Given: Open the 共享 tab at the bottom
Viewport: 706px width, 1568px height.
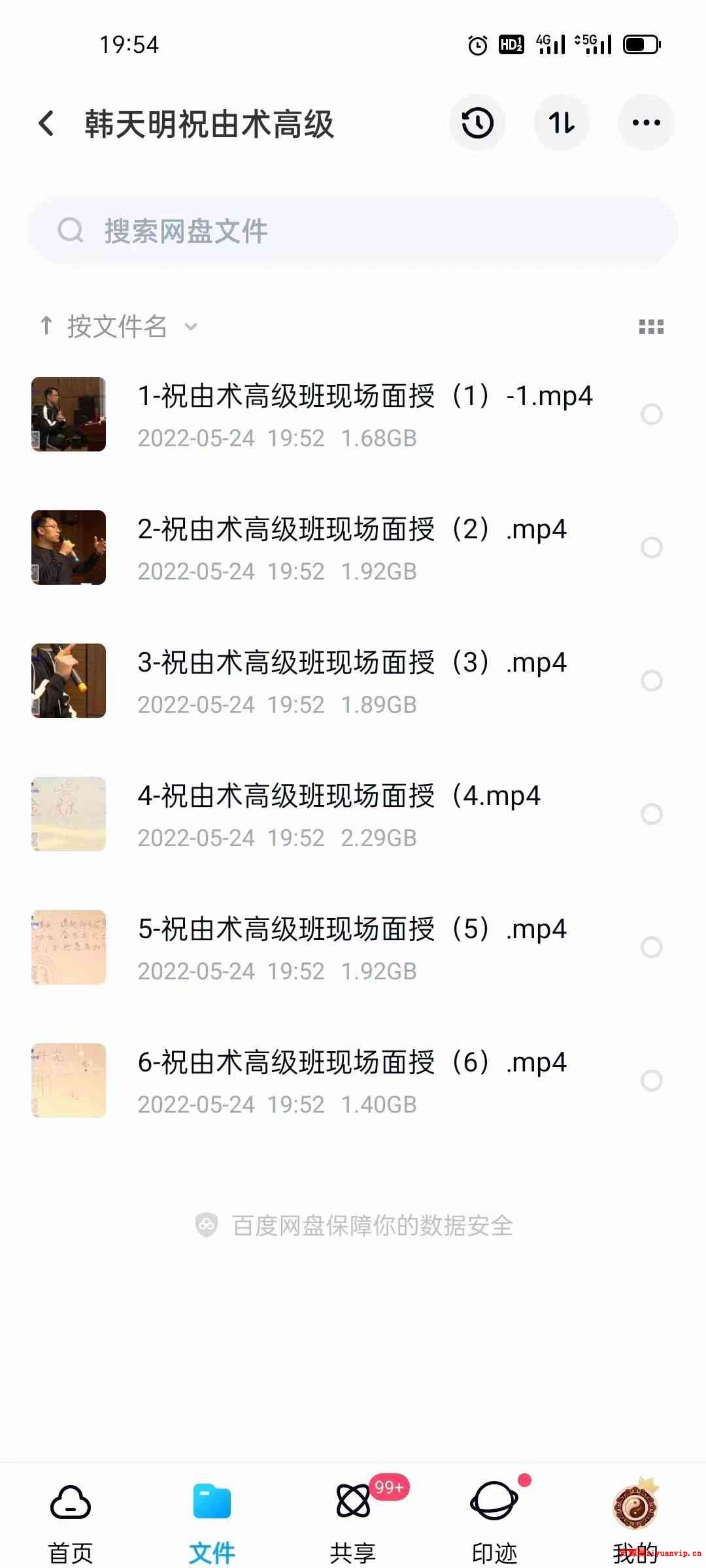Looking at the screenshot, I should click(x=353, y=1516).
